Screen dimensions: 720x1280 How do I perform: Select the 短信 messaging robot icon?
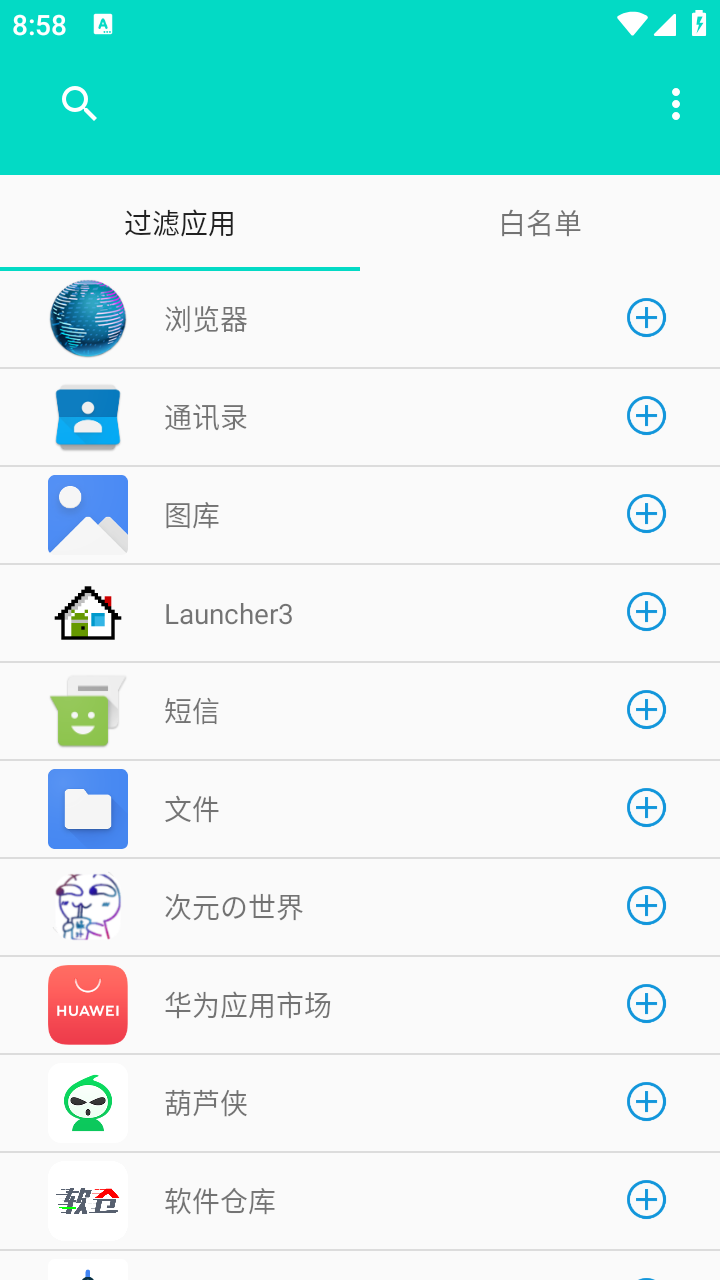87,710
